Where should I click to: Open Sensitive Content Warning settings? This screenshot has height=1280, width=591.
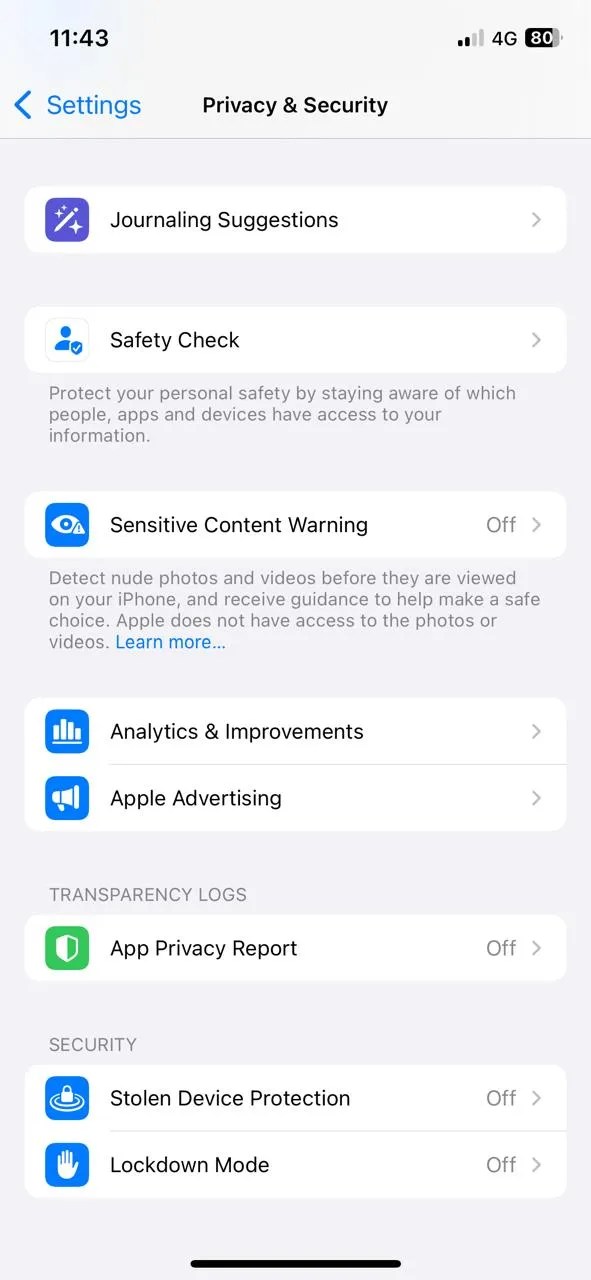[295, 525]
